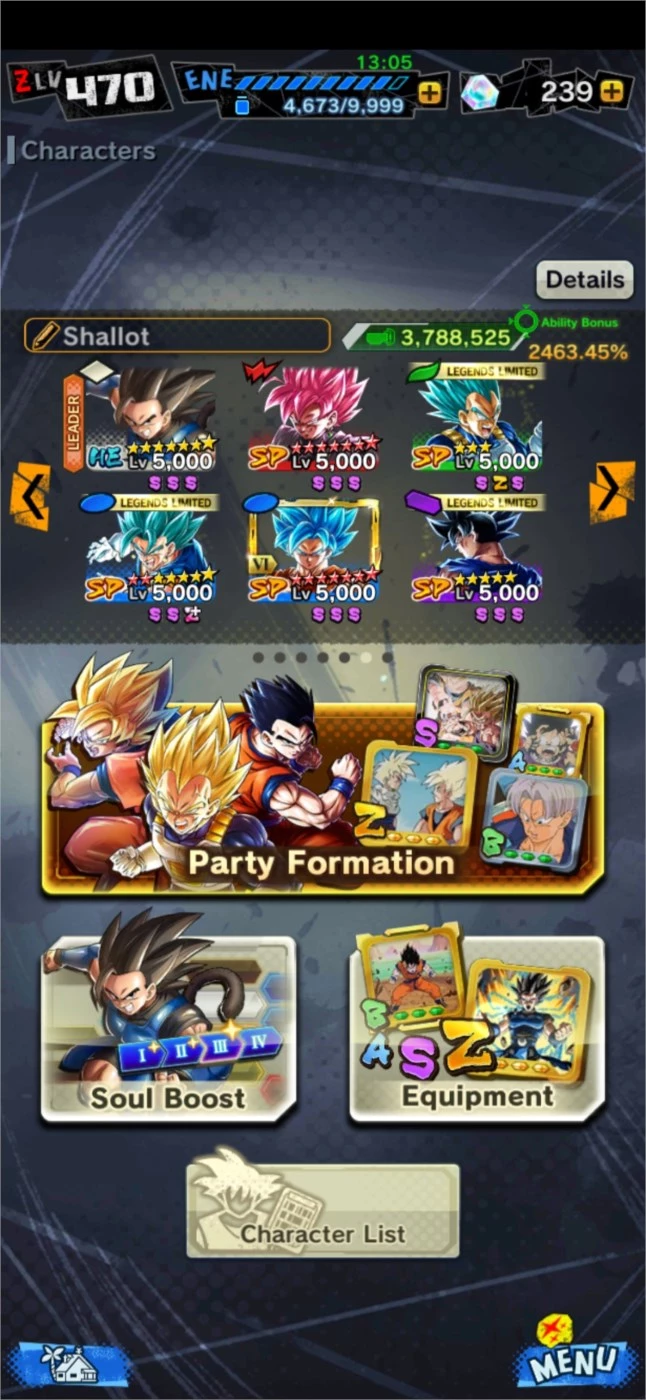This screenshot has height=1400, width=646.
Task: Add energy with the plus button
Action: (x=429, y=93)
